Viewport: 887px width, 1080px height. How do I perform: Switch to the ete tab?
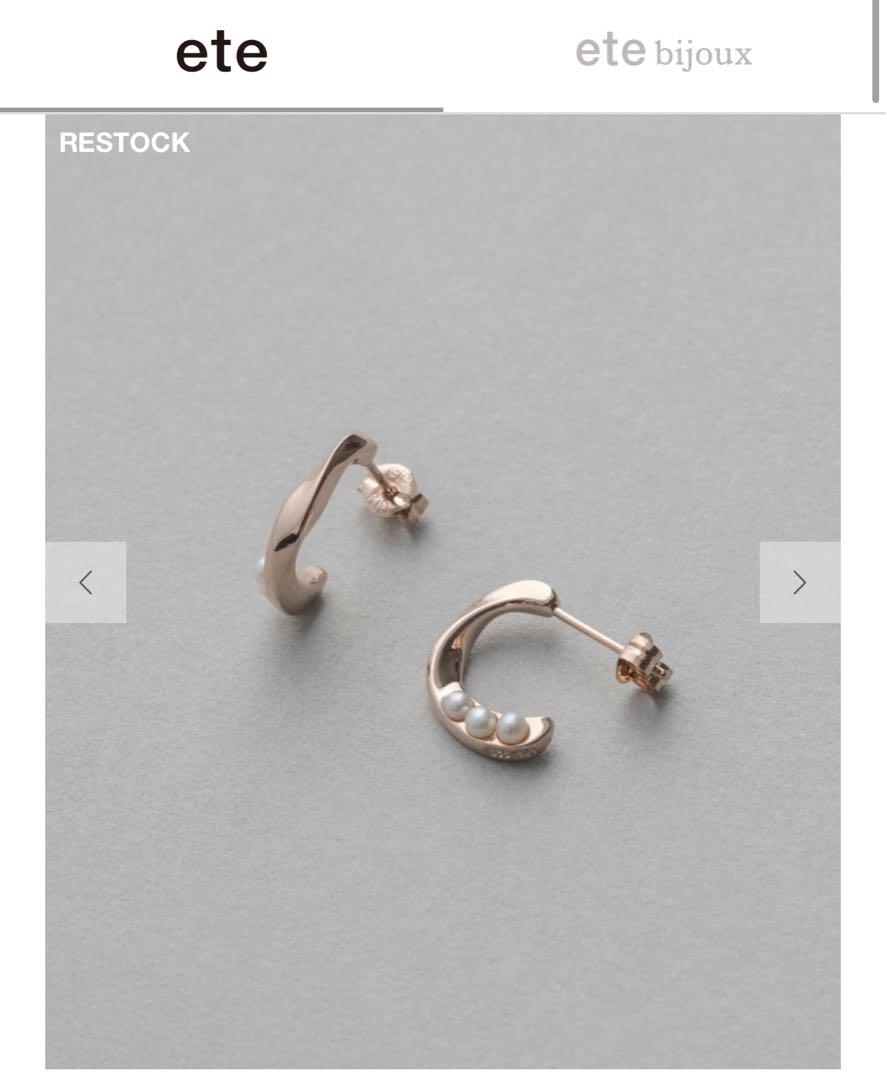[221, 54]
